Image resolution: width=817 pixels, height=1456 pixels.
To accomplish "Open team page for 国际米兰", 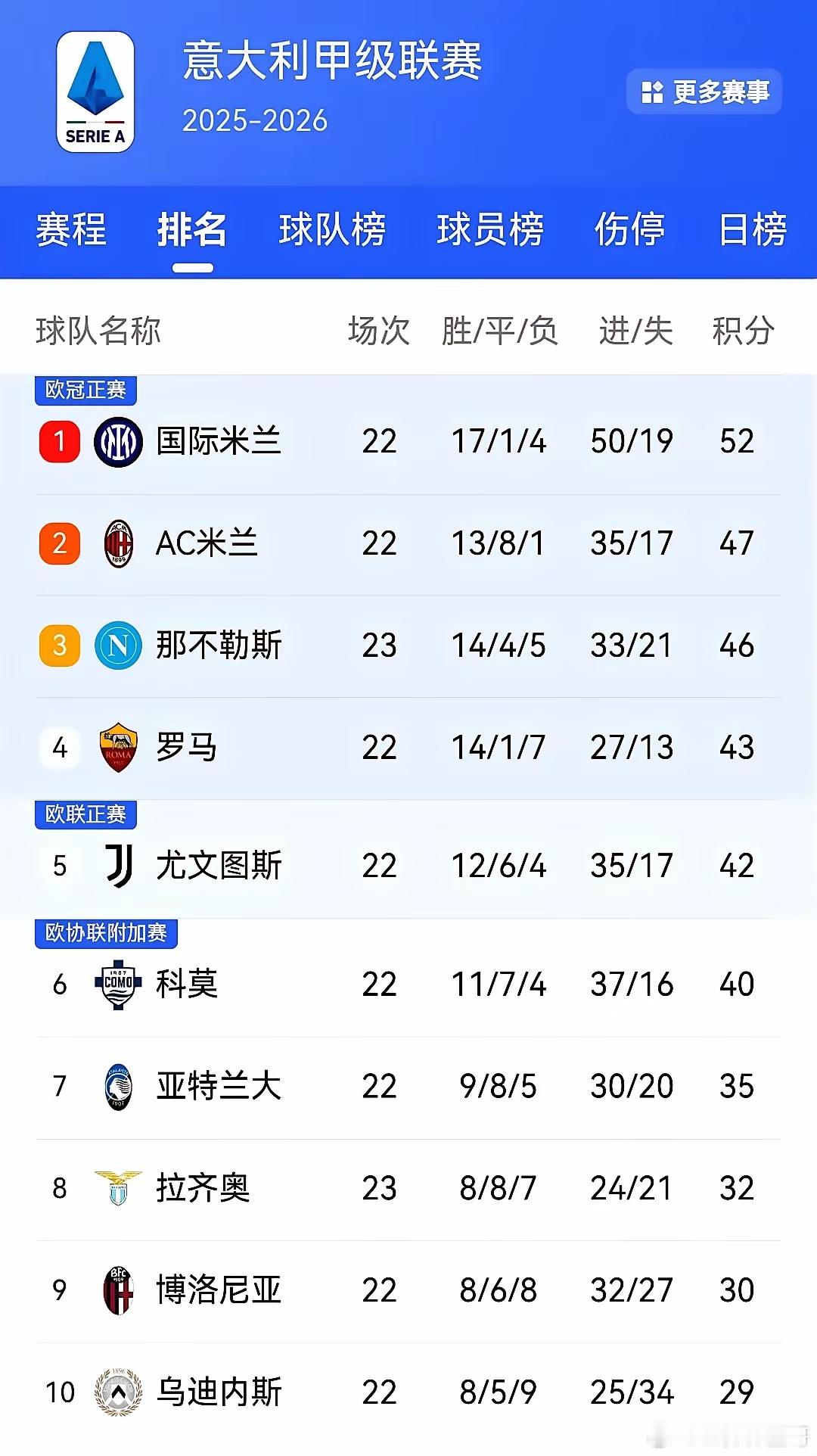I will coord(220,441).
